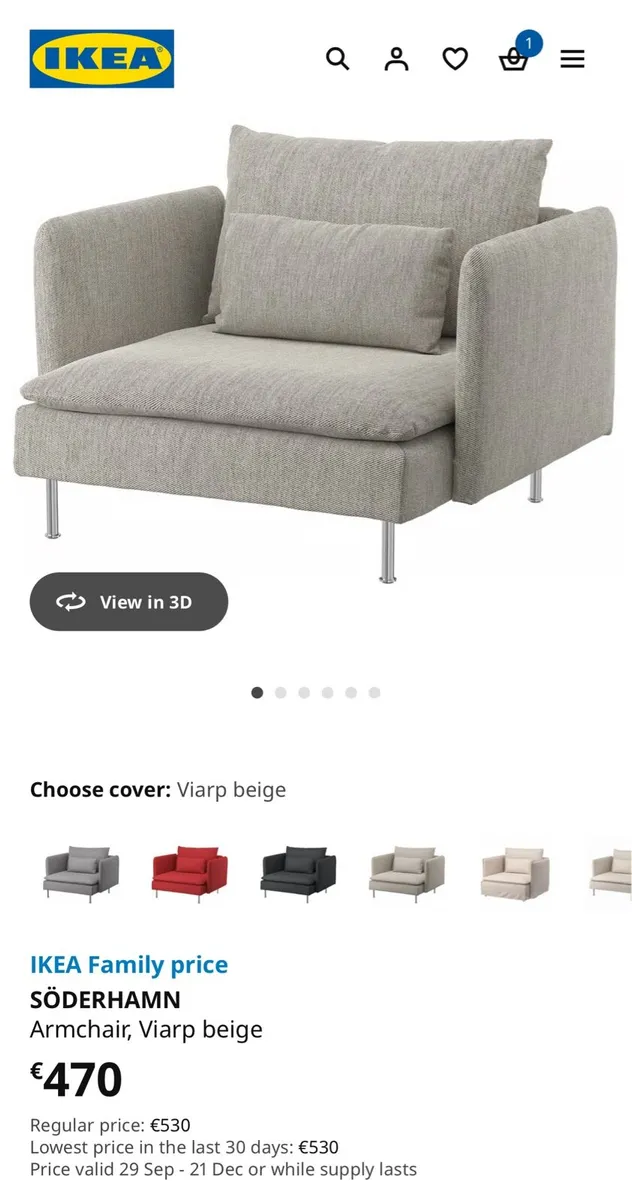Open the shopping basket
The width and height of the screenshot is (632, 1200).
click(513, 60)
